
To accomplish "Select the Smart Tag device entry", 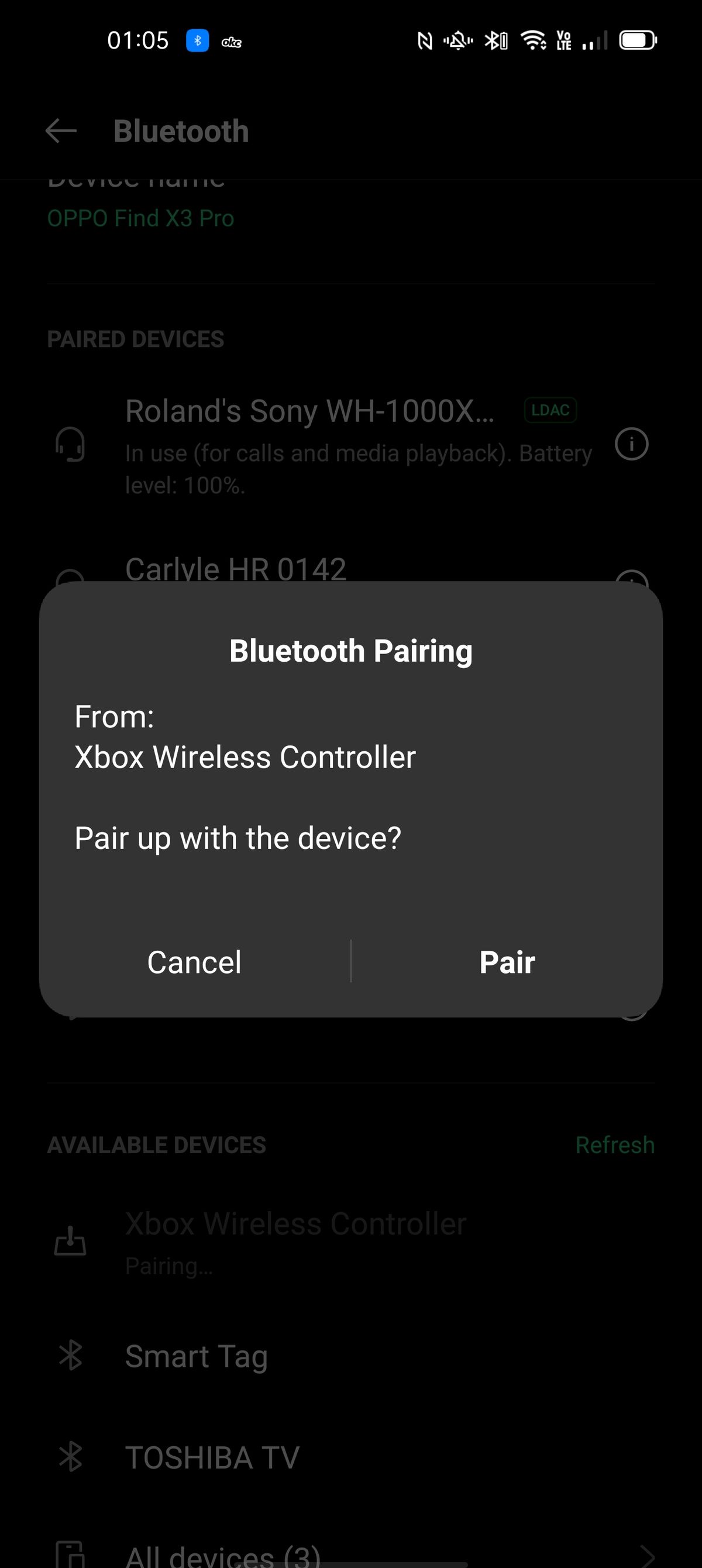I will click(196, 1354).
